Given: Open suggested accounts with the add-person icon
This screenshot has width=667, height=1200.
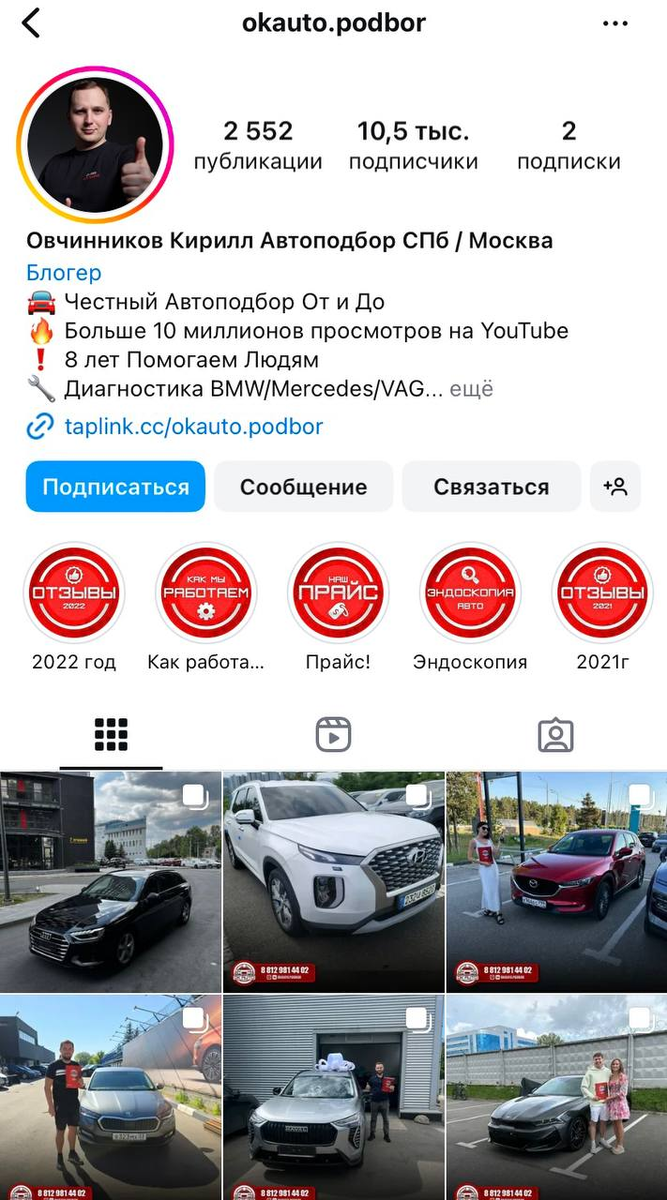Looking at the screenshot, I should click(615, 487).
